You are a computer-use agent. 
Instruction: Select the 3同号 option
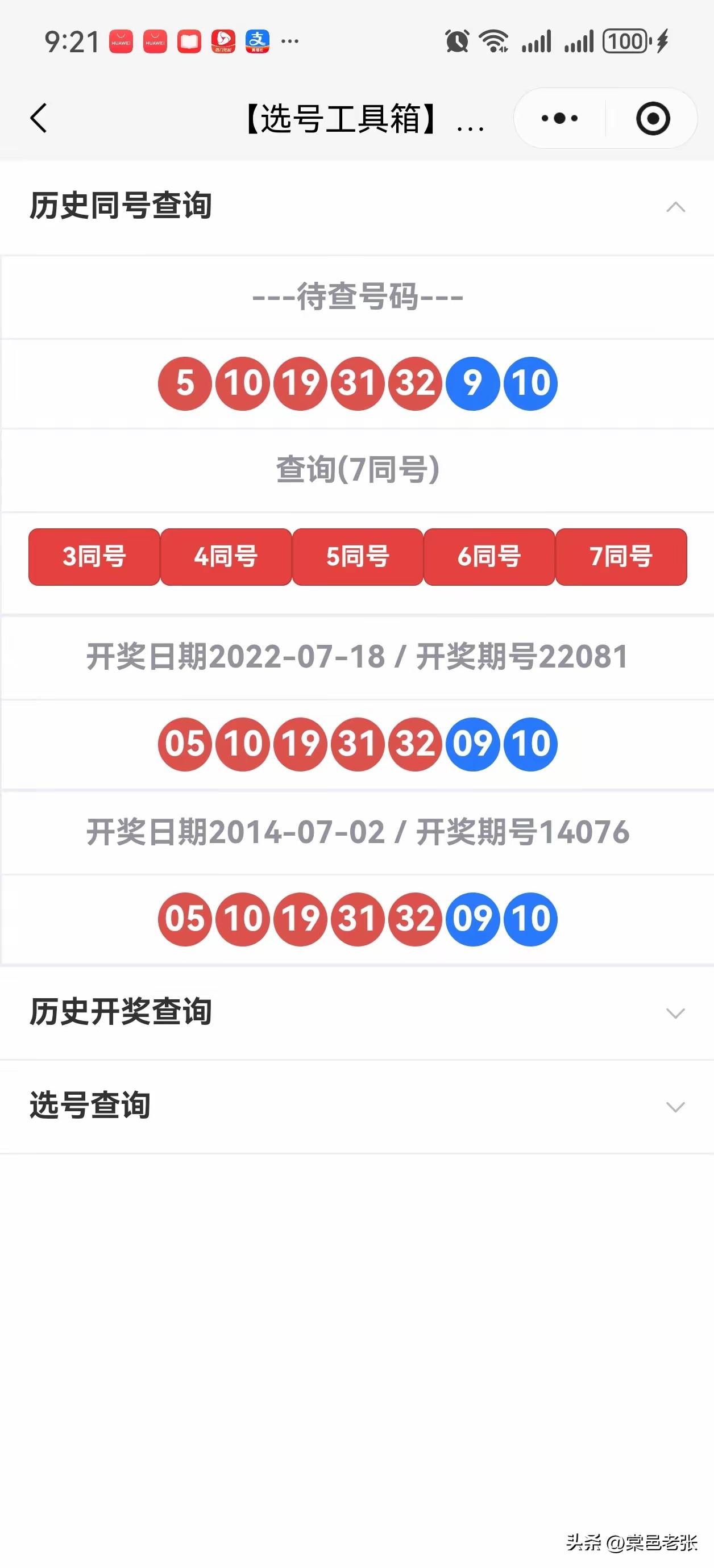(x=94, y=557)
